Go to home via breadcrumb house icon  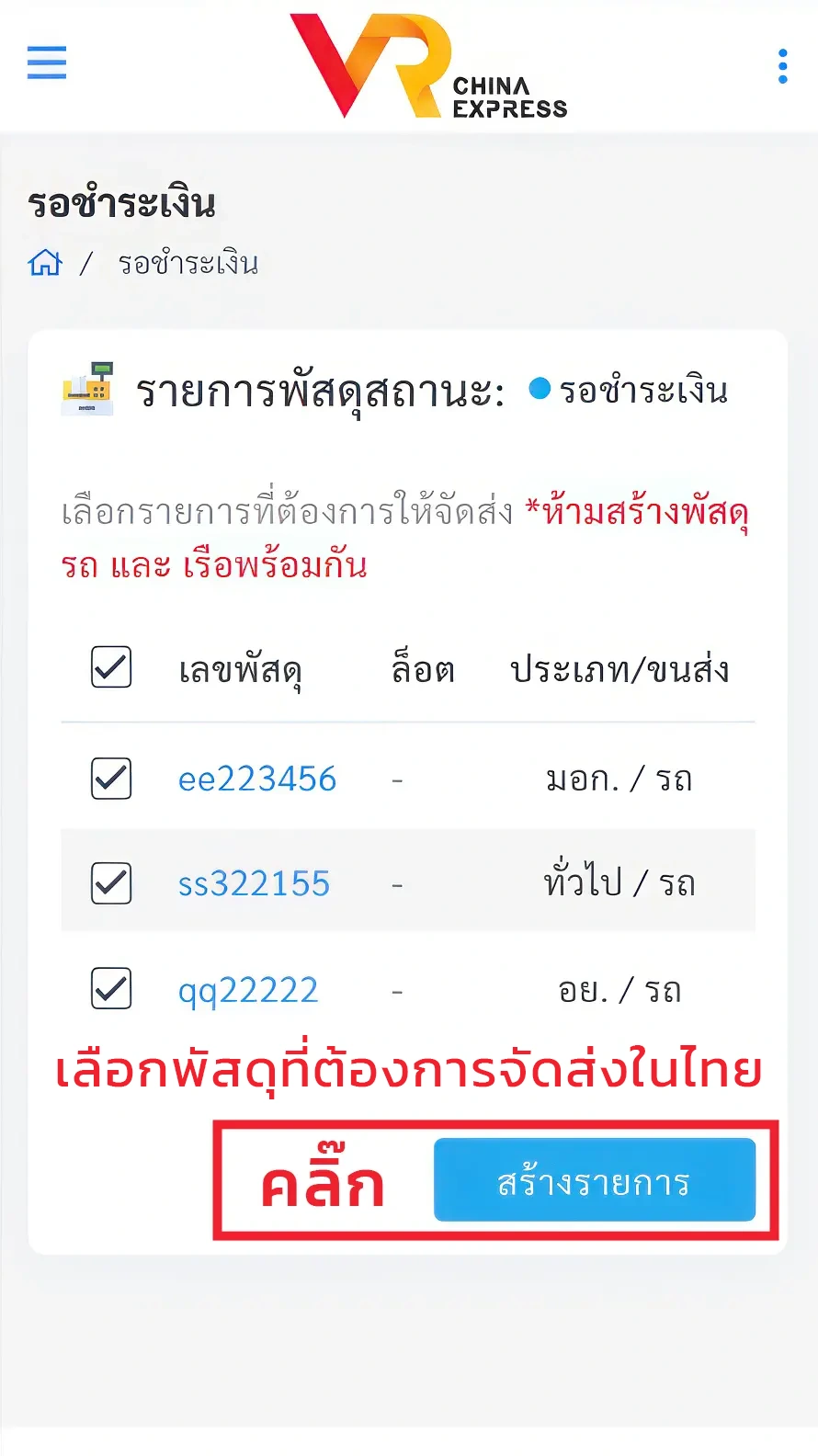pos(45,263)
